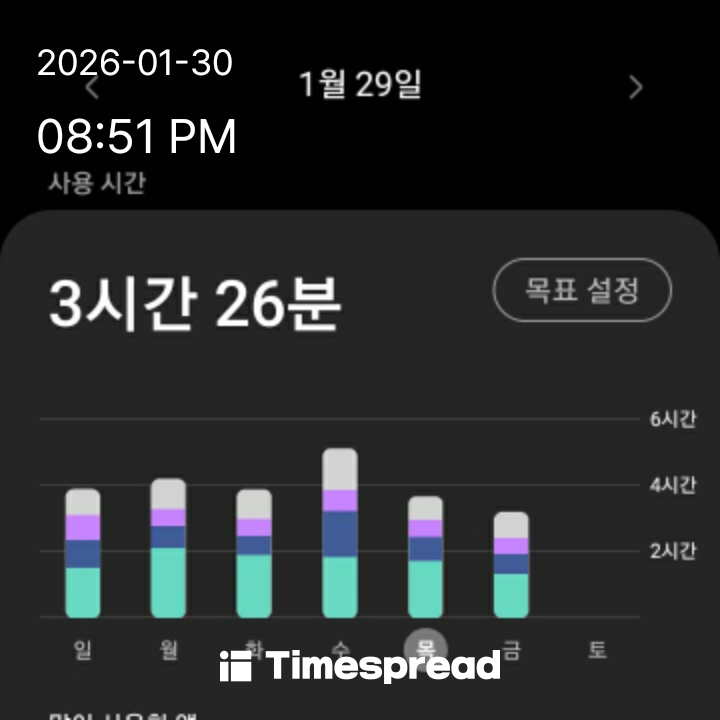Select the 금 bar in the usage chart
Screen dimensions: 720x720
coord(511,565)
